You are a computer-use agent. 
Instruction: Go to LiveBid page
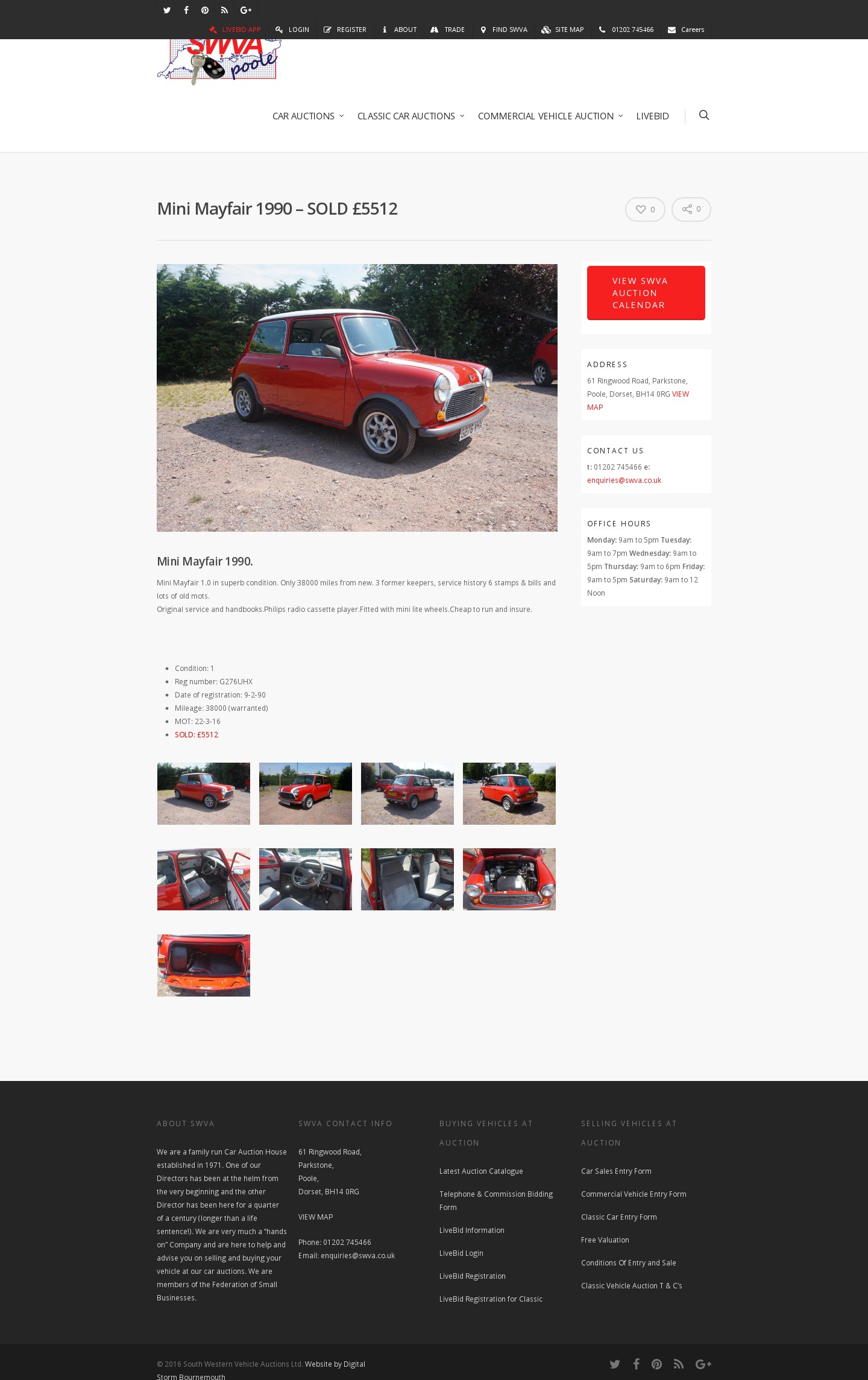[x=652, y=116]
